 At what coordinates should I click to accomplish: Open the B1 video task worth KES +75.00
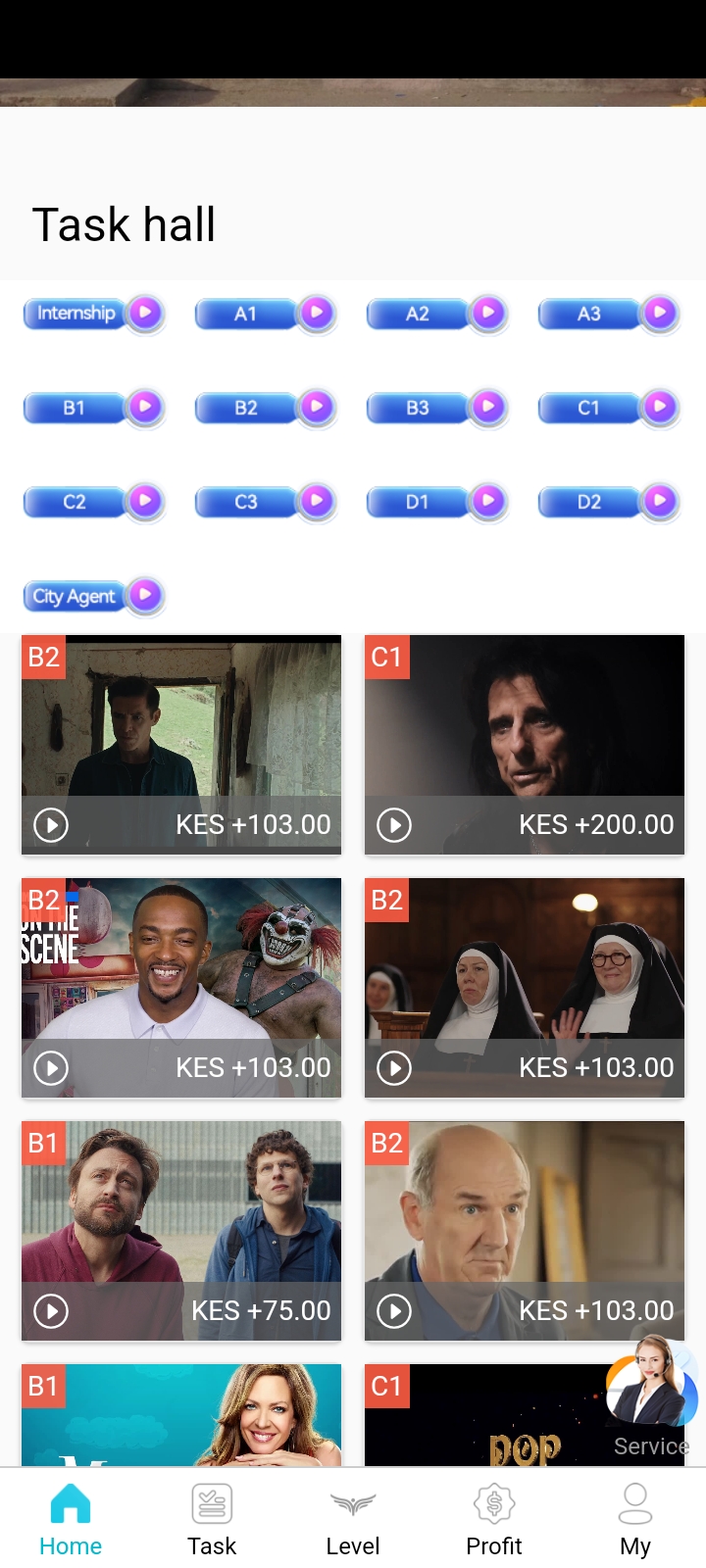point(181,1231)
